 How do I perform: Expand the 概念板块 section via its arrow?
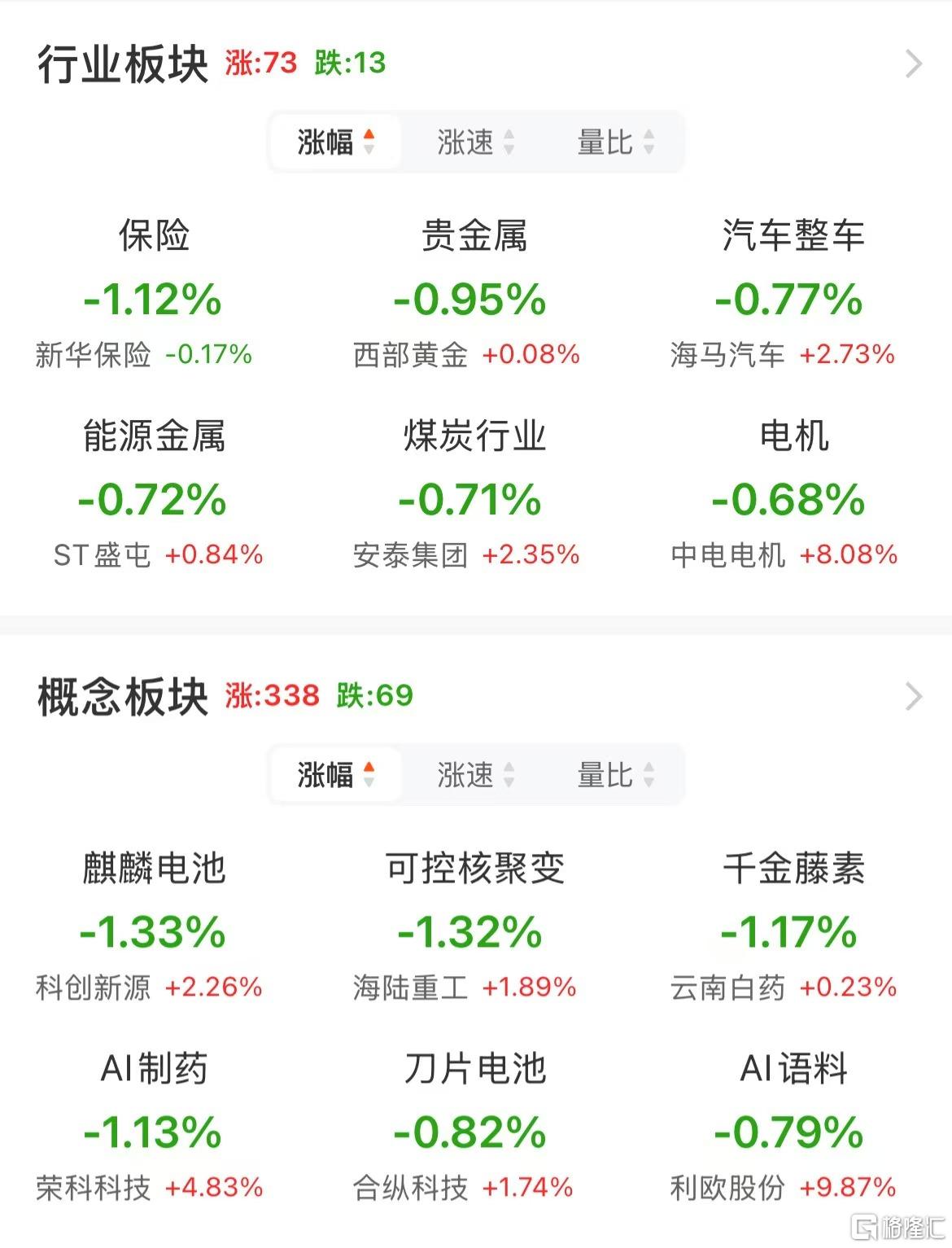tap(914, 696)
